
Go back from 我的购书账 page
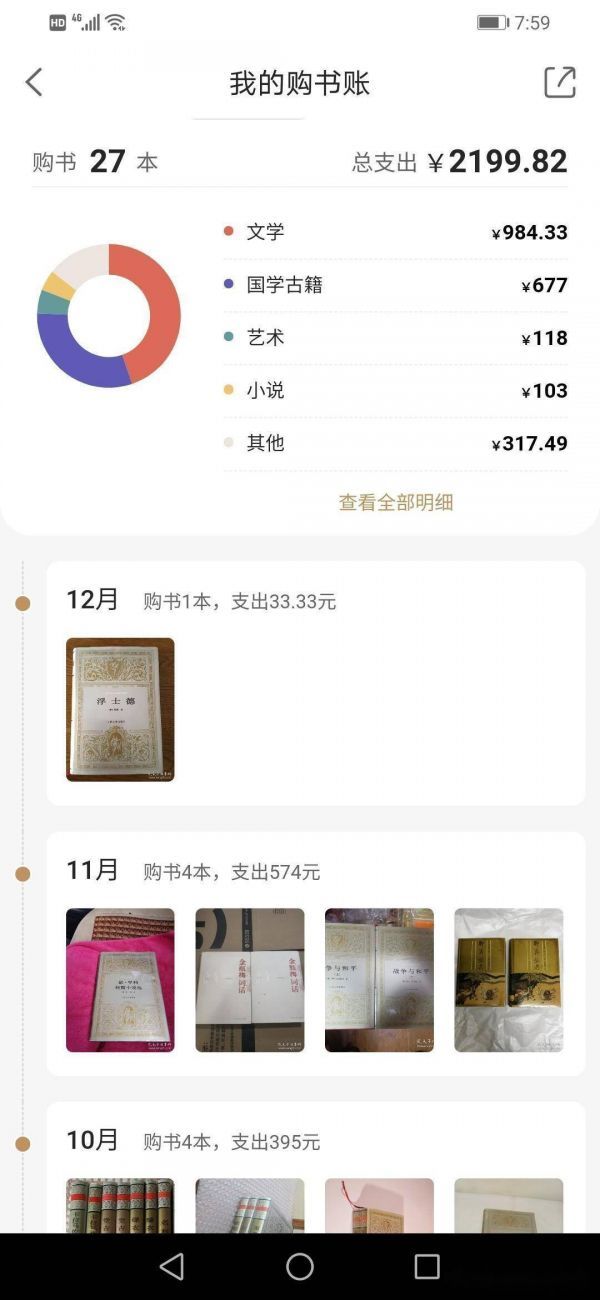click(34, 82)
